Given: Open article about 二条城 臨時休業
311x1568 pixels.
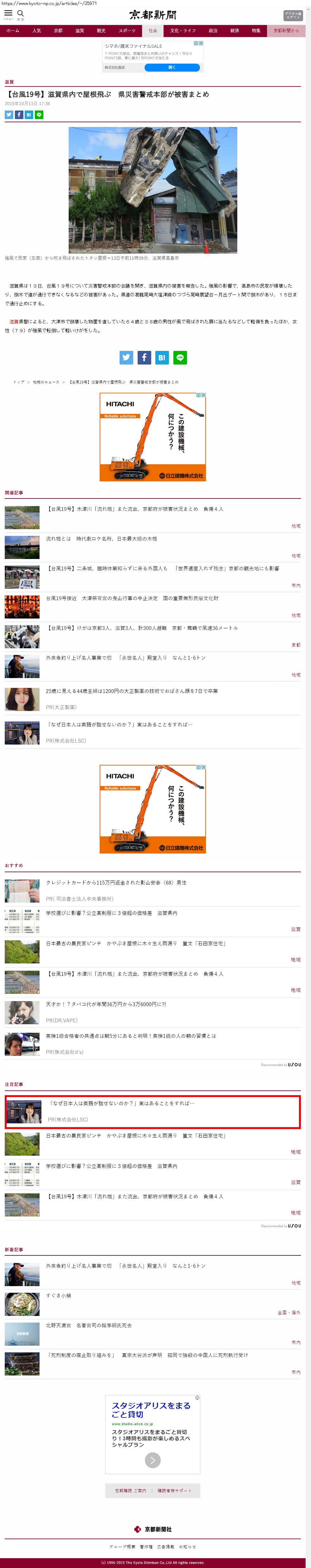Looking at the screenshot, I should pyautogui.click(x=163, y=568).
